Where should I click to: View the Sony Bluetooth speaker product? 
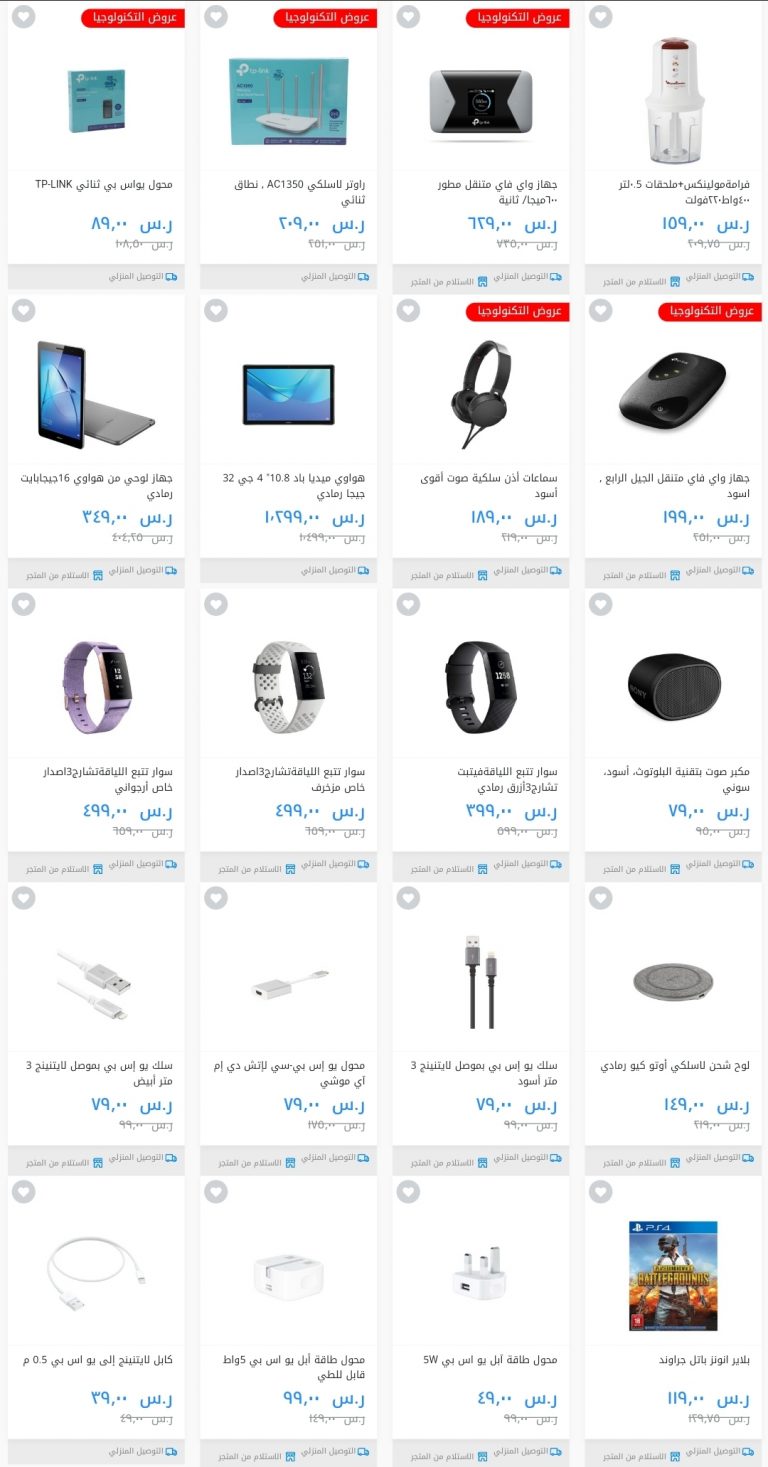pos(673,735)
